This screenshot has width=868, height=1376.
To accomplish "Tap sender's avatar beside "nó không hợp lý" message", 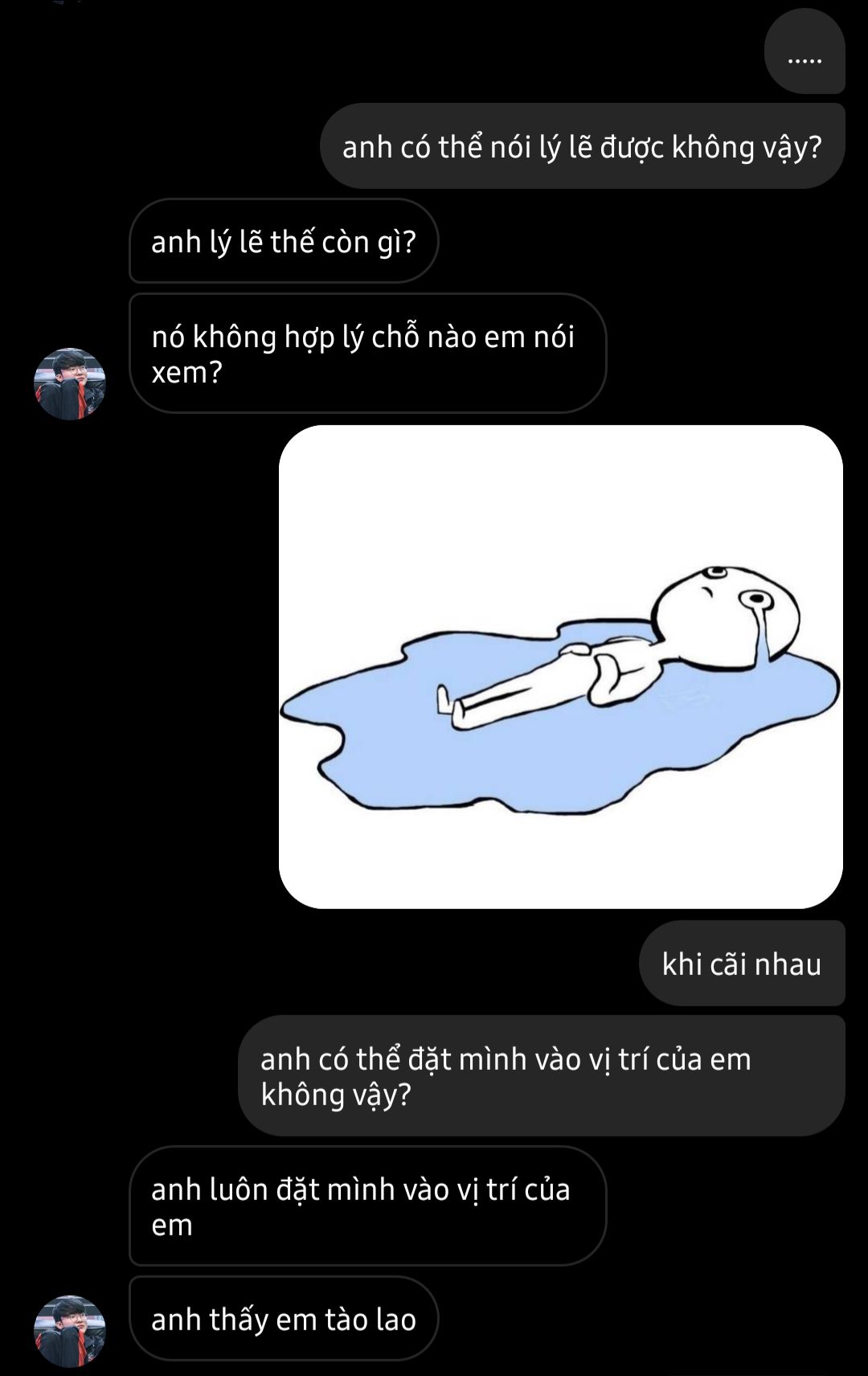I will [x=70, y=384].
